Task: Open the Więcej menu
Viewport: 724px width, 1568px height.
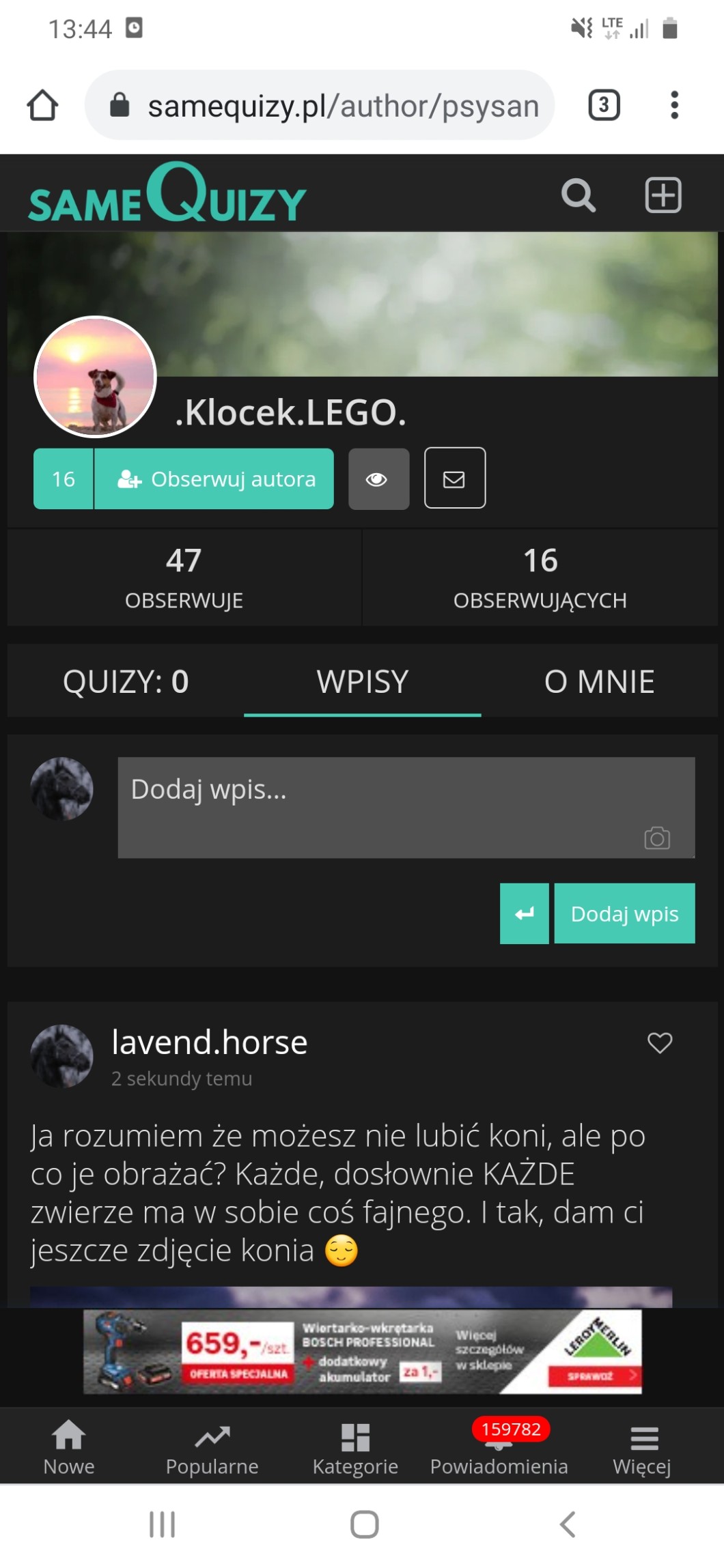Action: tap(642, 1447)
